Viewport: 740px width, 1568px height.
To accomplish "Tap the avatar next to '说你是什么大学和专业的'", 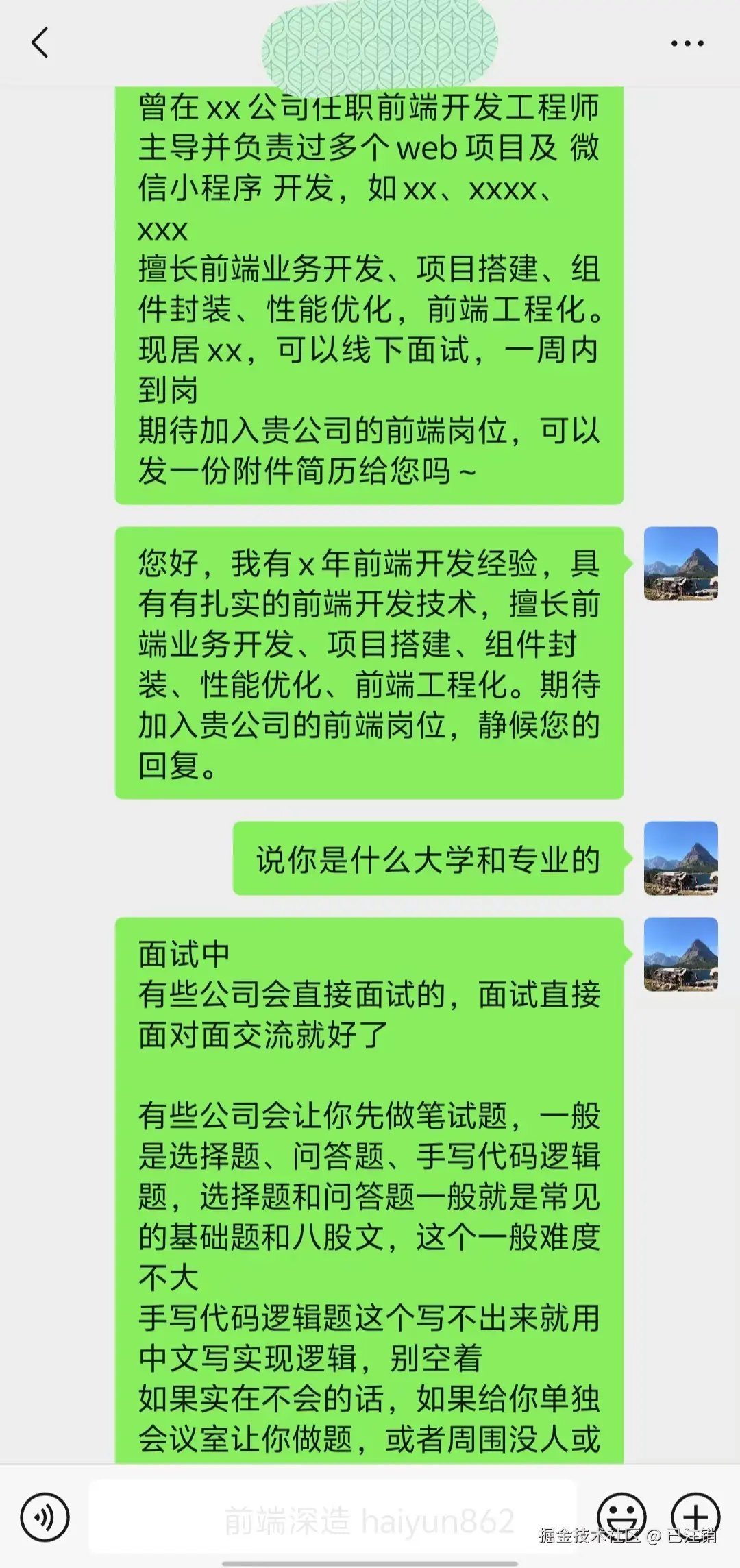I will (680, 857).
